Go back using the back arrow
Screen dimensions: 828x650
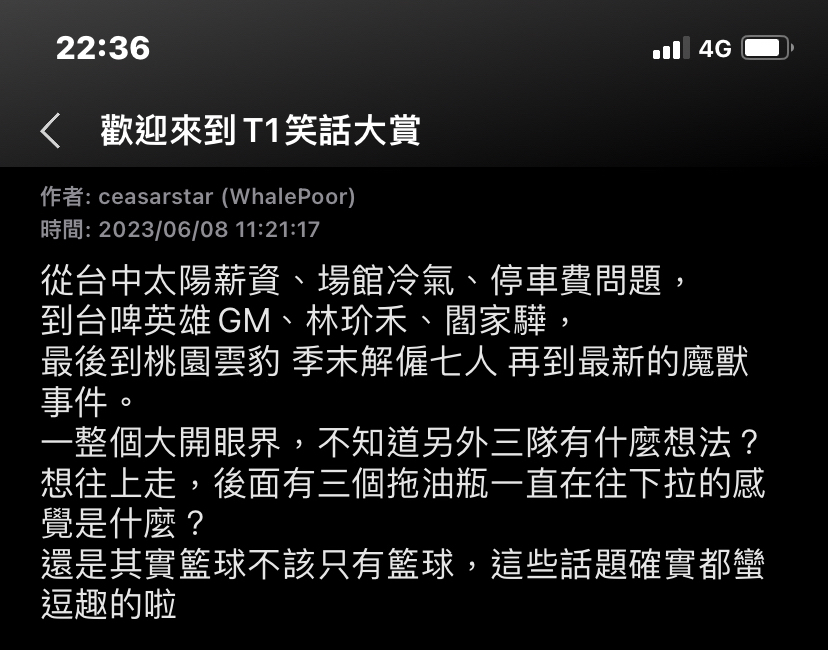pyautogui.click(x=50, y=131)
